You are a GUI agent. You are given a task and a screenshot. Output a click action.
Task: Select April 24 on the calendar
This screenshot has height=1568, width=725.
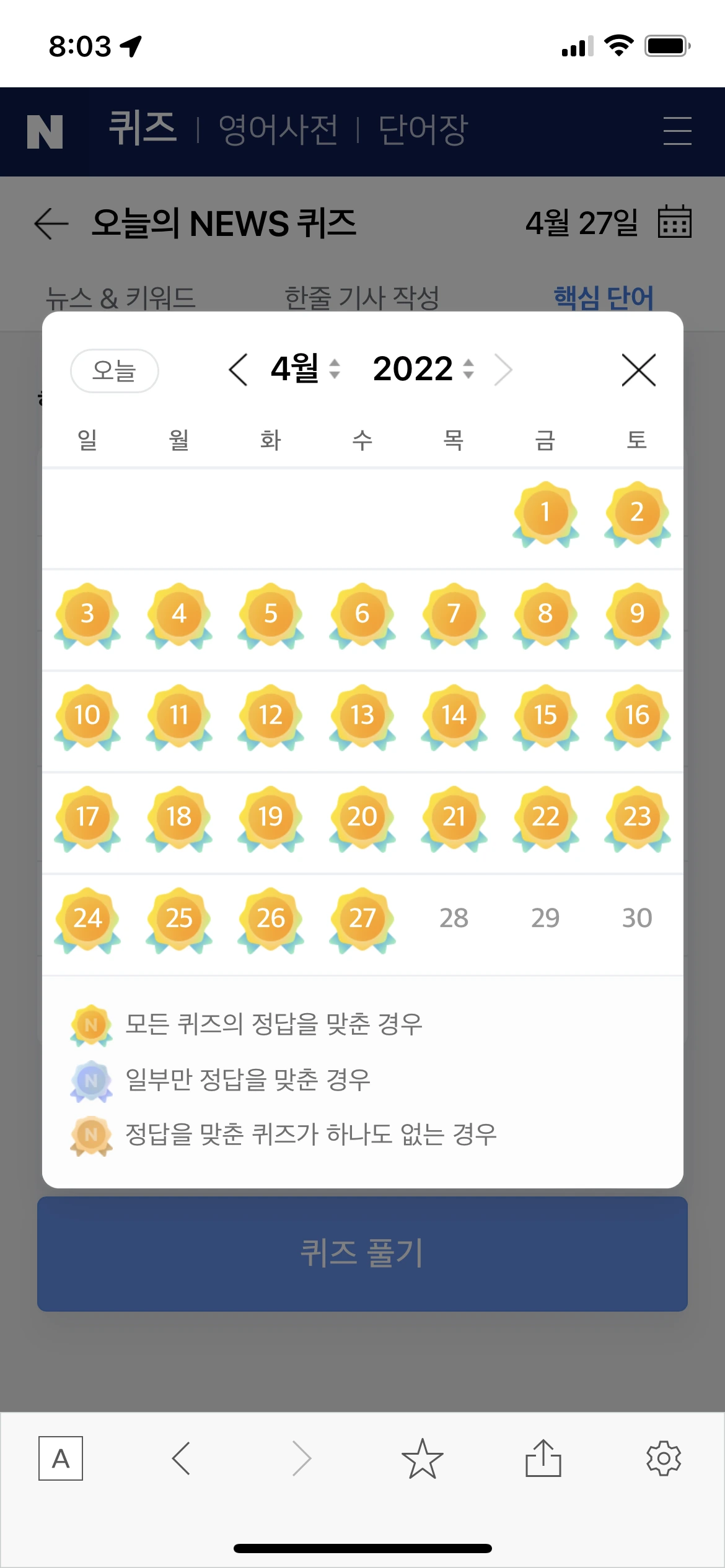click(x=87, y=919)
